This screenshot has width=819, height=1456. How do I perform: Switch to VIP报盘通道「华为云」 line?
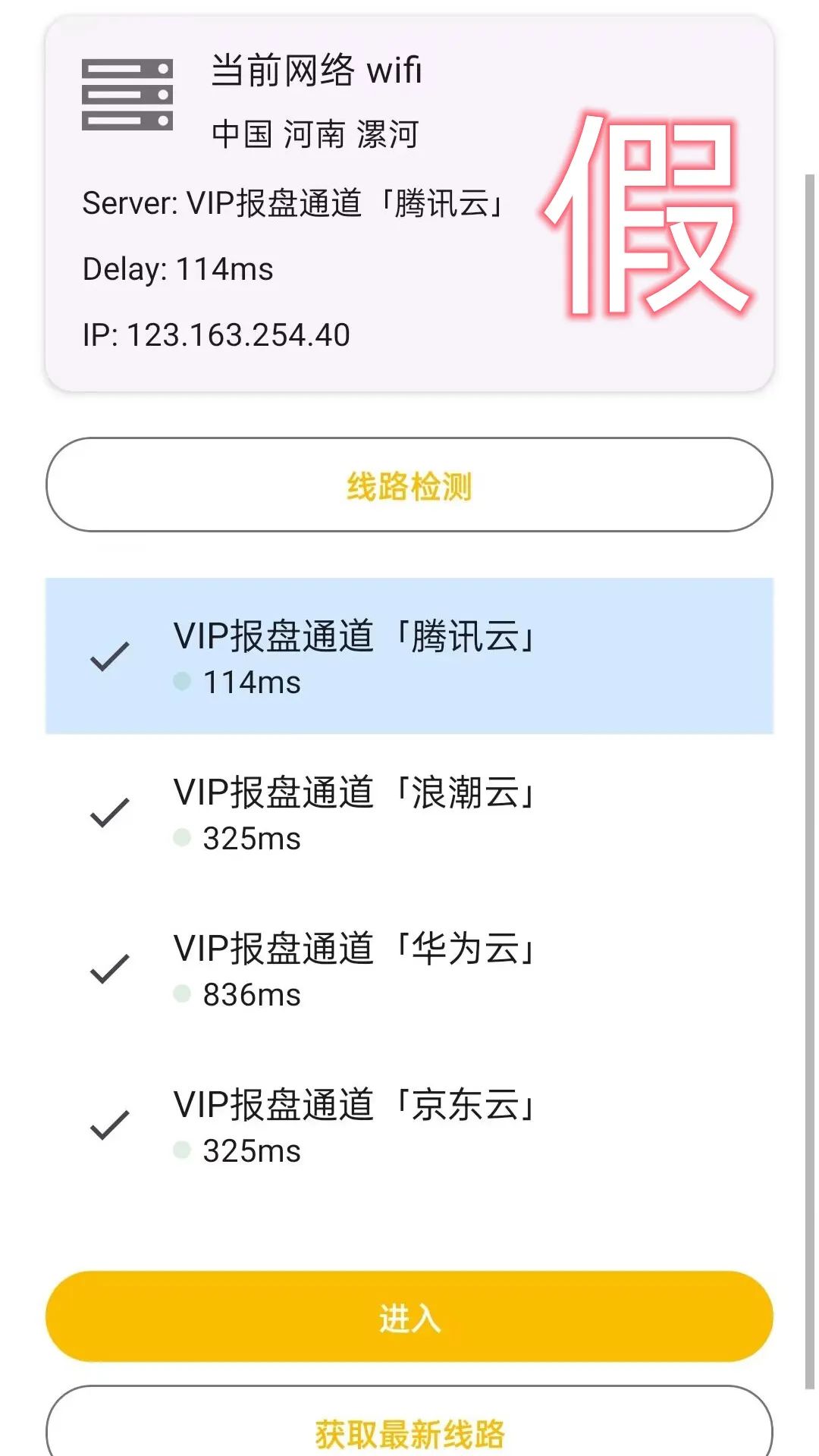pos(409,969)
